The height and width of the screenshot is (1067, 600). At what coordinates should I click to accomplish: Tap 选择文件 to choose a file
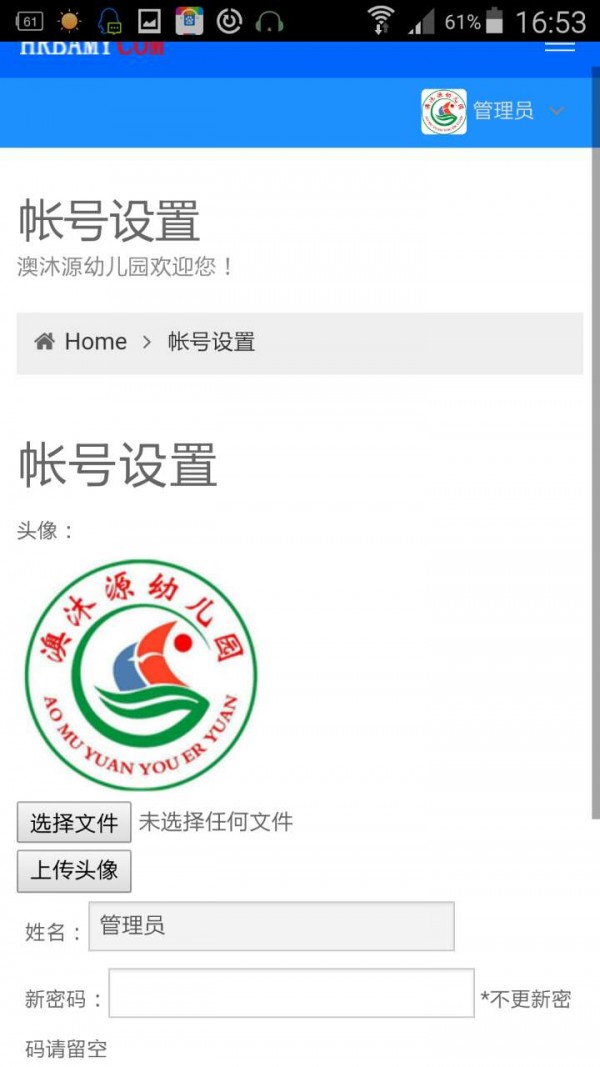point(74,823)
